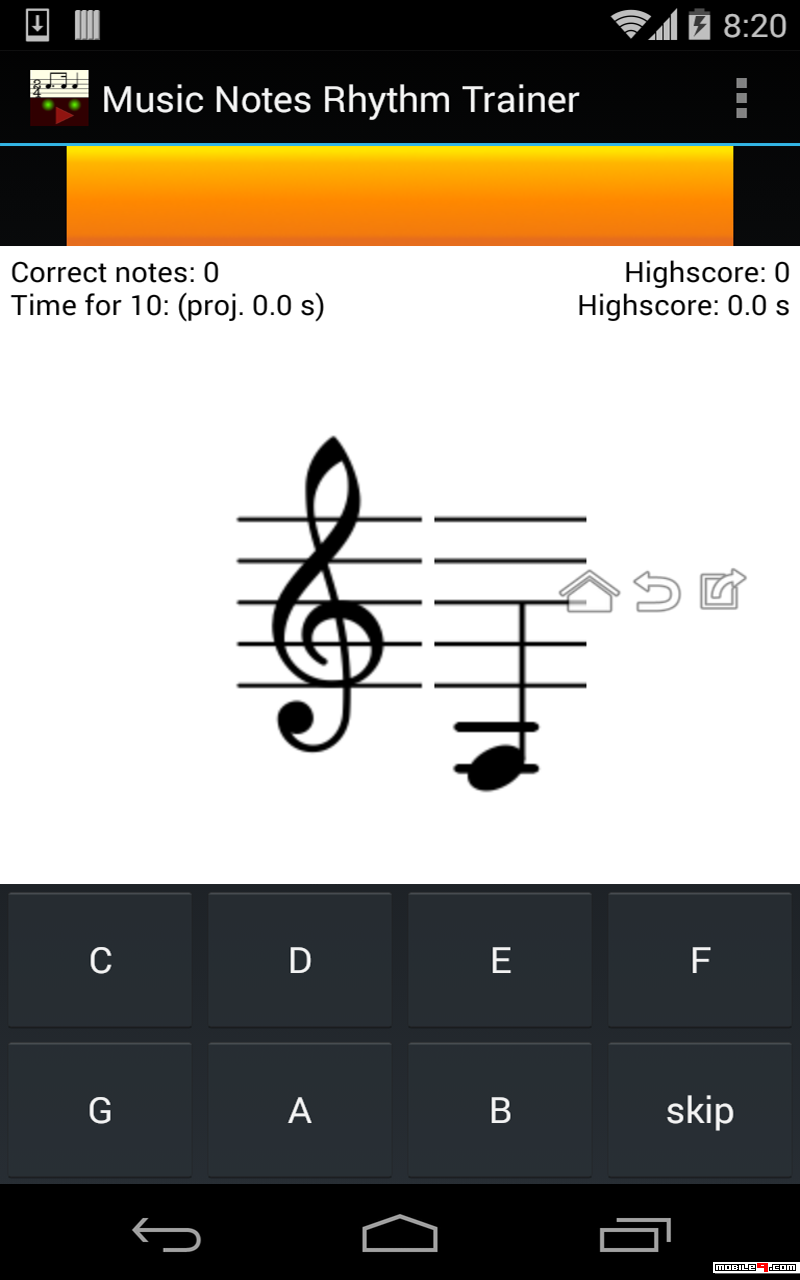Choose the B note button
Viewport: 800px width, 1280px height.
tap(500, 1110)
